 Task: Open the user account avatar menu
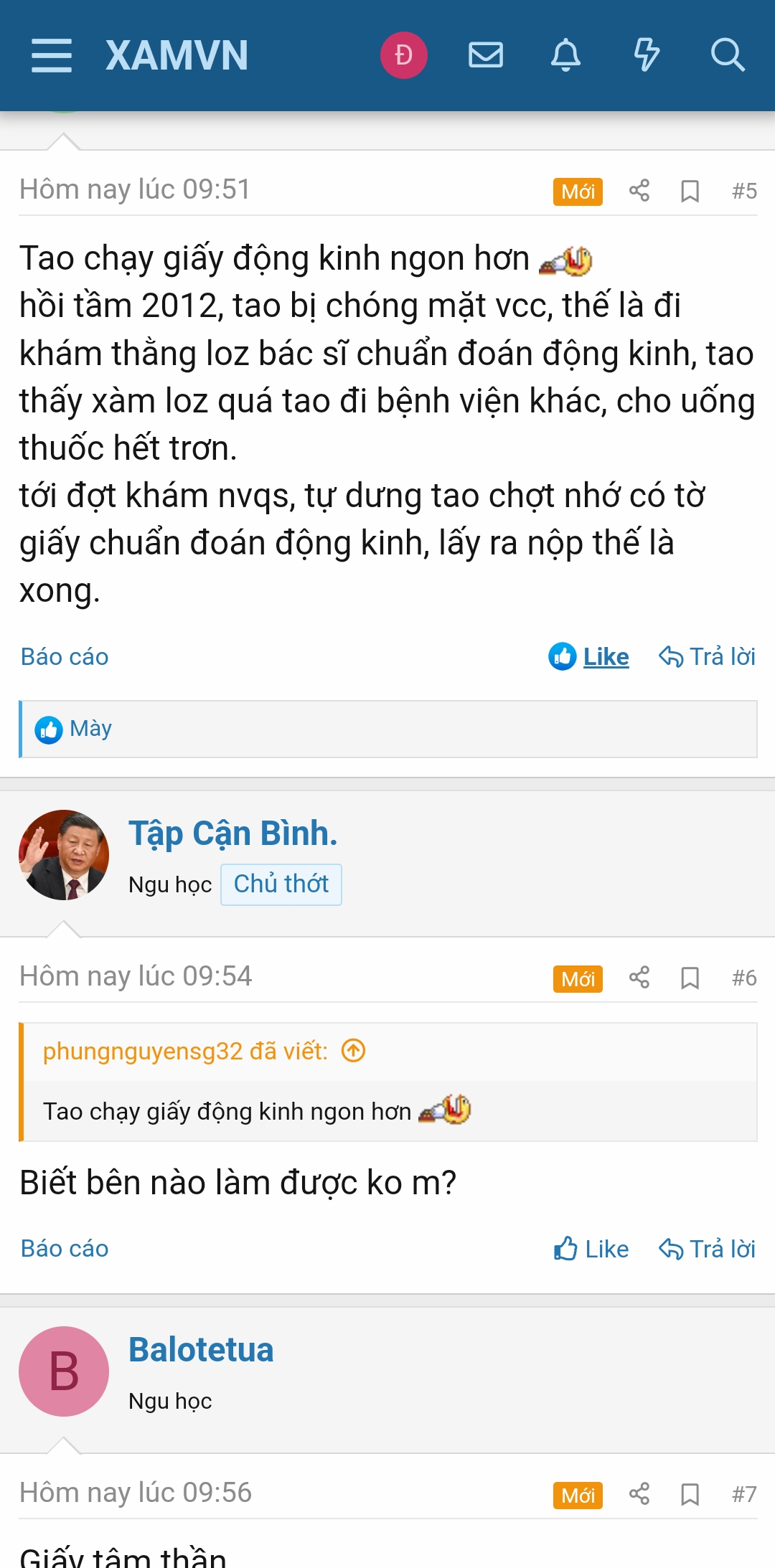[403, 55]
